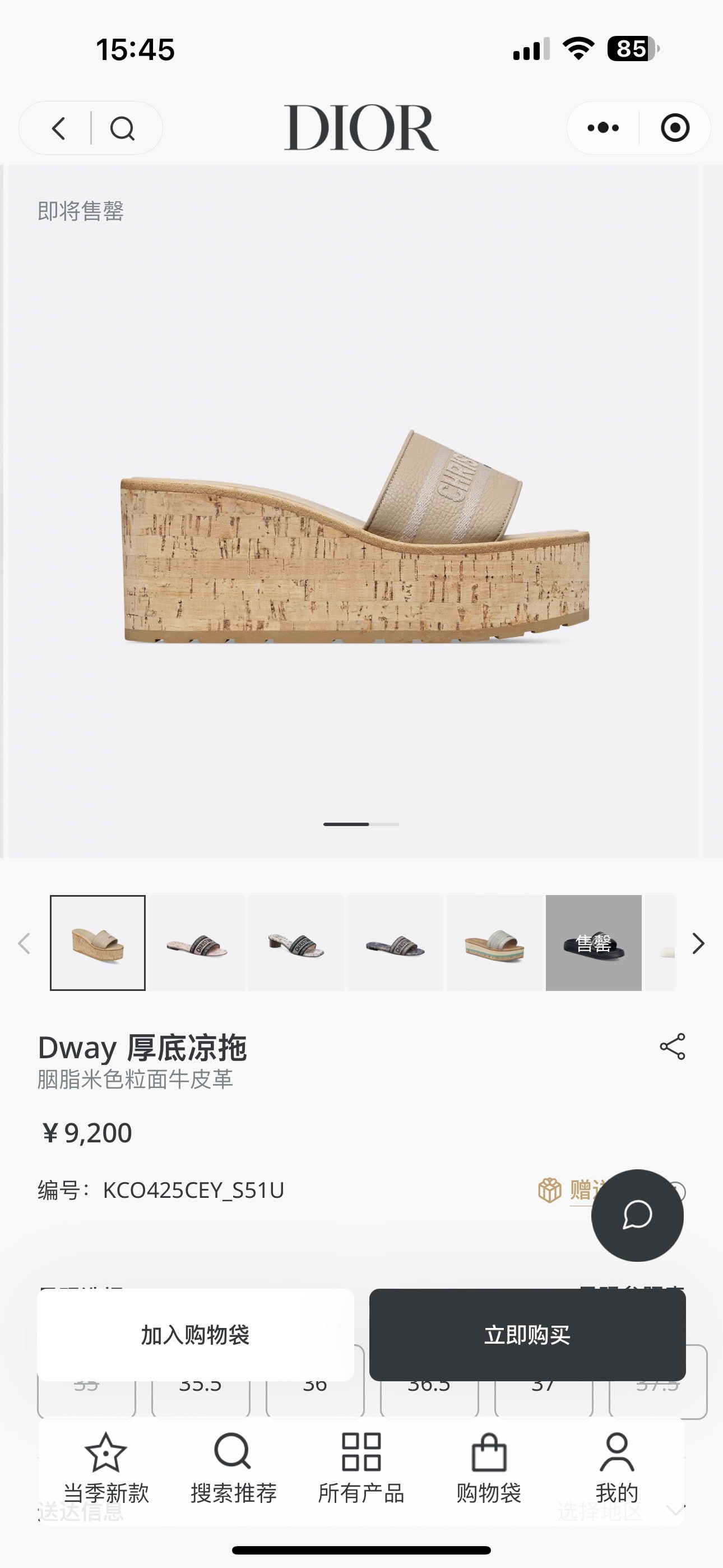Image resolution: width=723 pixels, height=1568 pixels.
Task: Select the dark gray flat slide variant
Action: 395,943
